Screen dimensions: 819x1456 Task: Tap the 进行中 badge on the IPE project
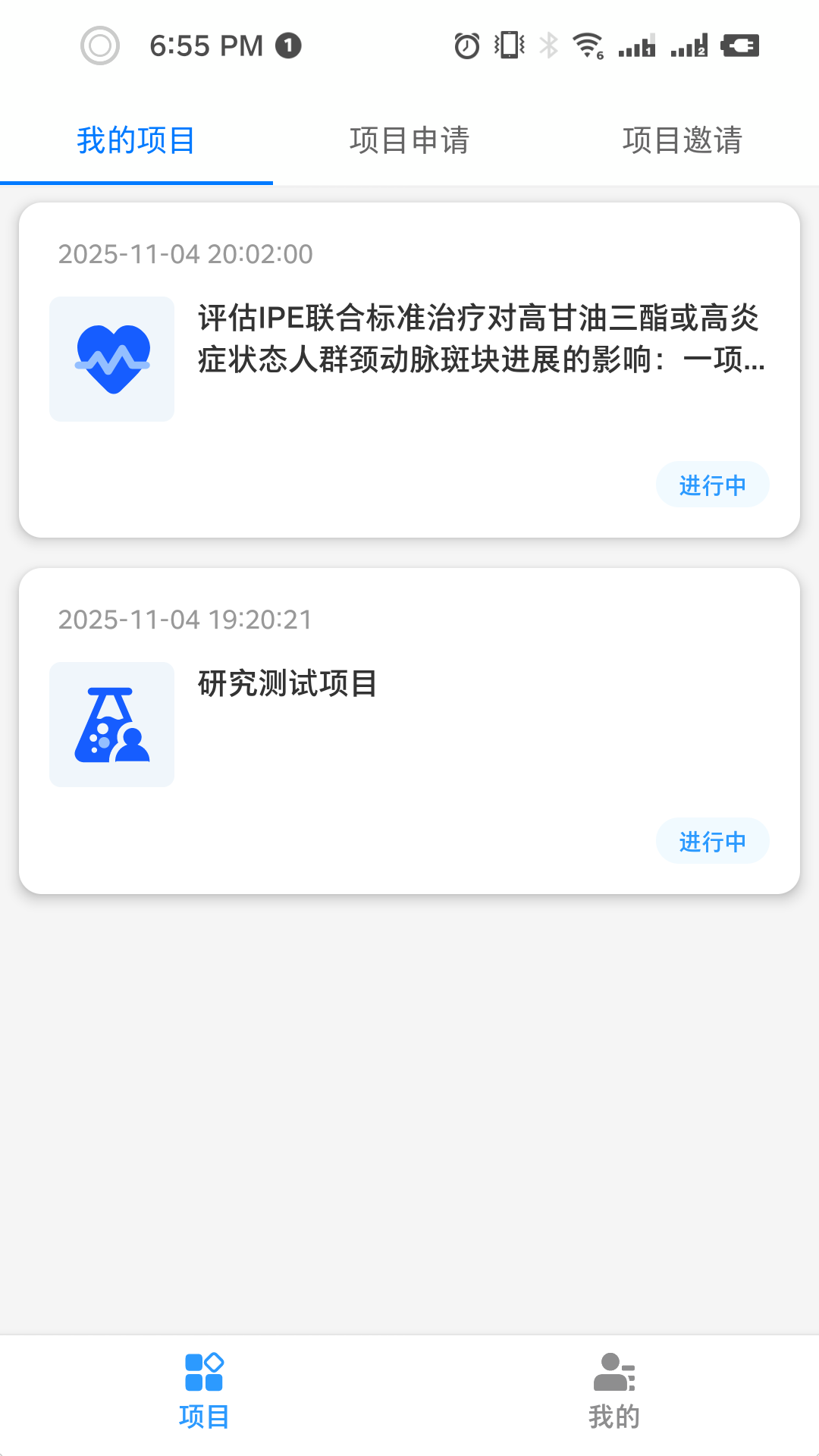tap(712, 484)
